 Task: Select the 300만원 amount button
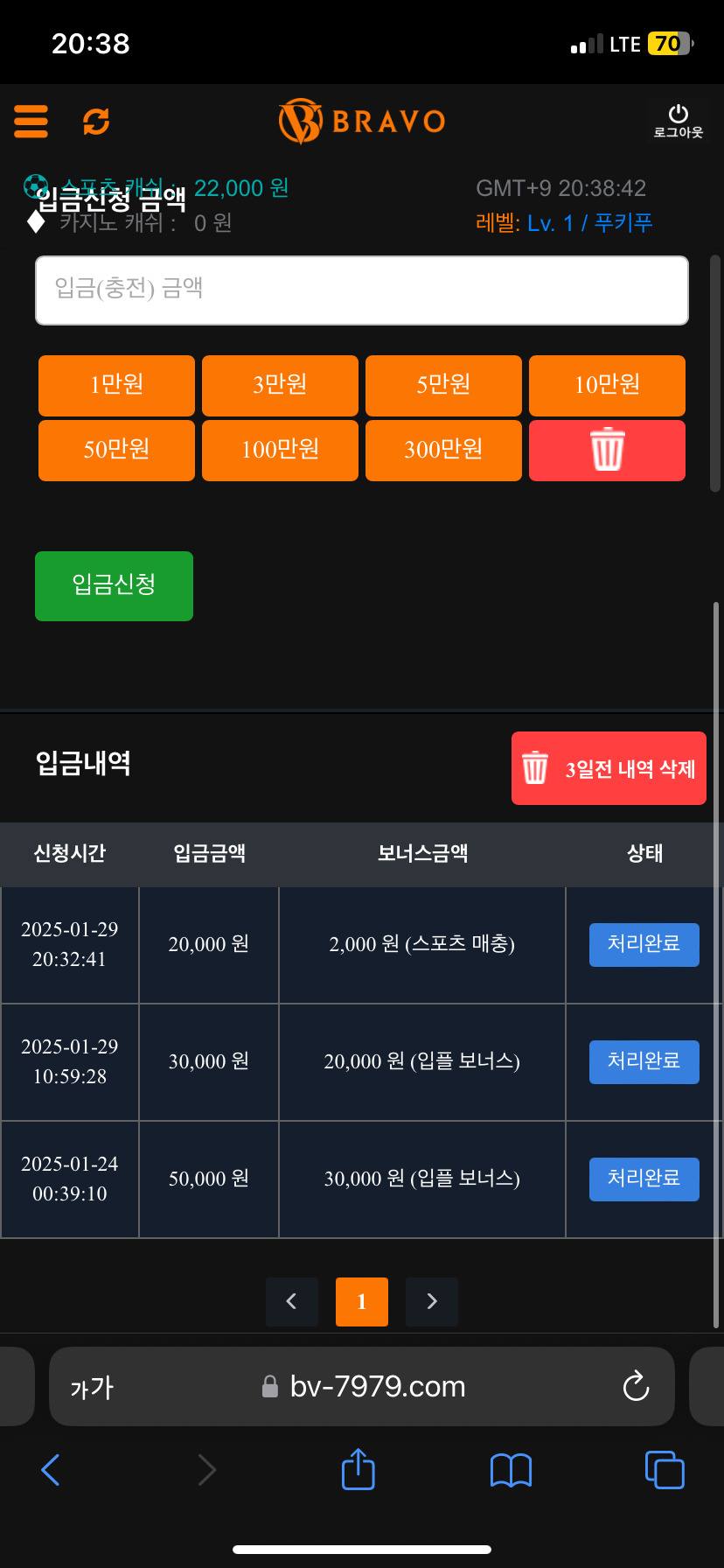pos(443,450)
